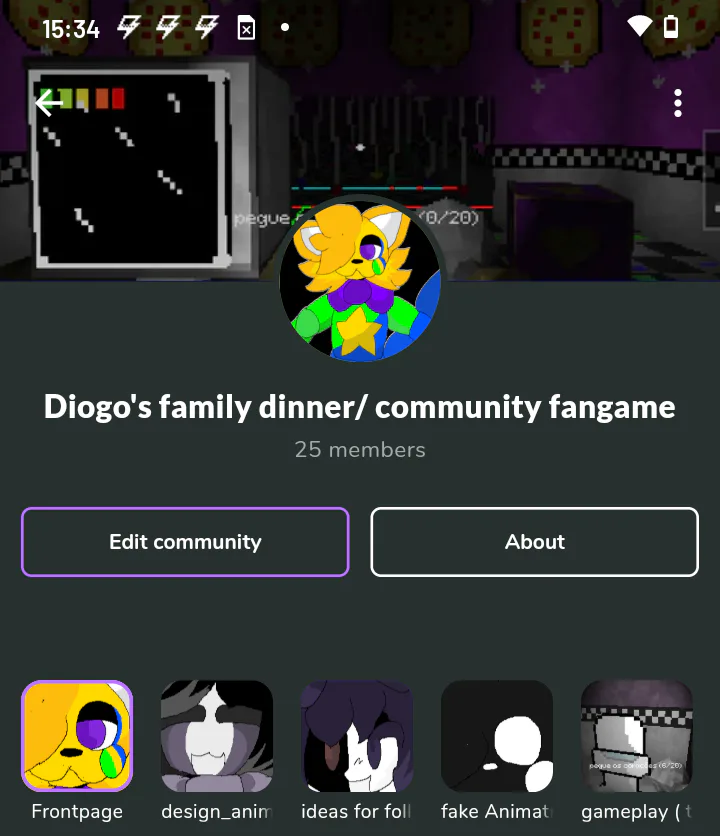Screen dimensions: 720x836
Task: Open the About page
Action: click(x=534, y=542)
